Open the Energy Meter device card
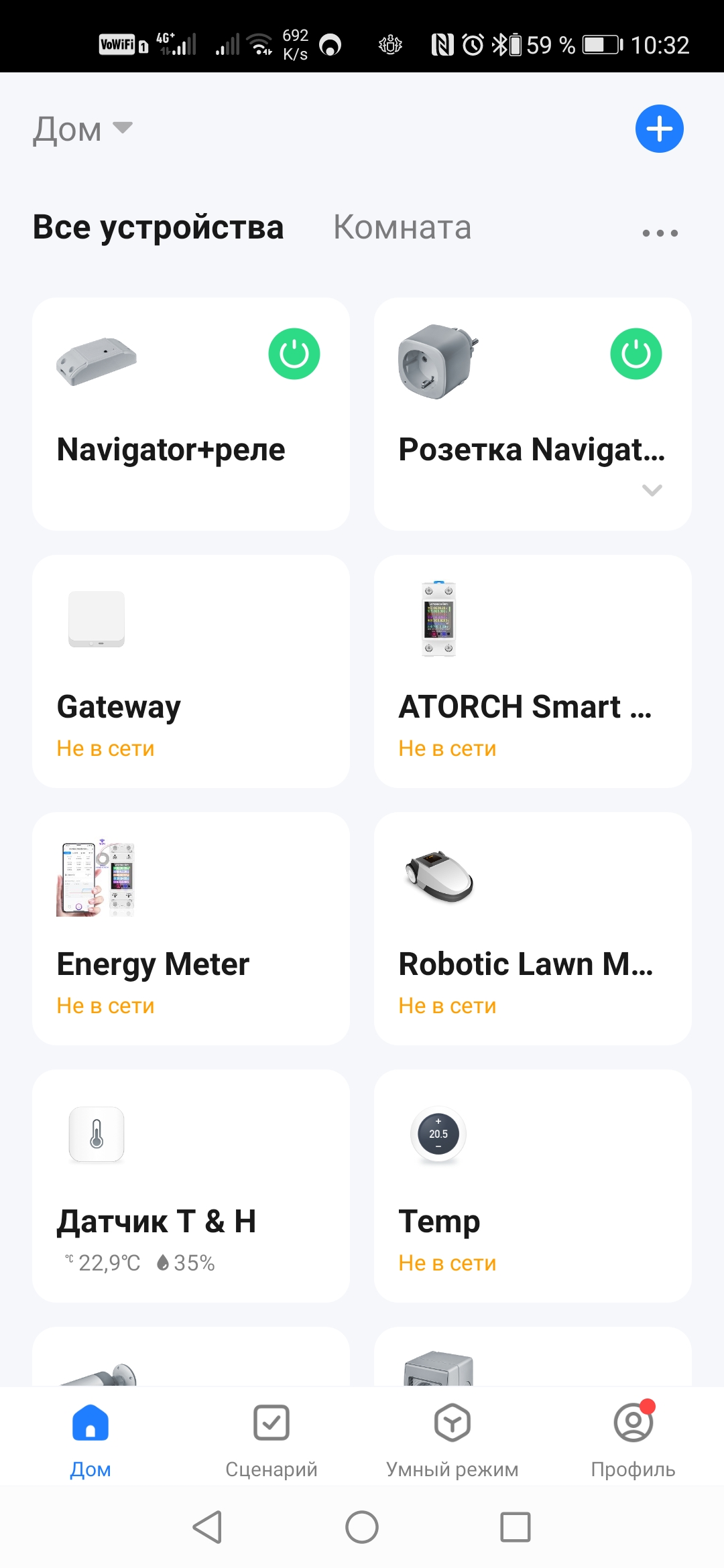This screenshot has width=724, height=1568. click(x=191, y=929)
